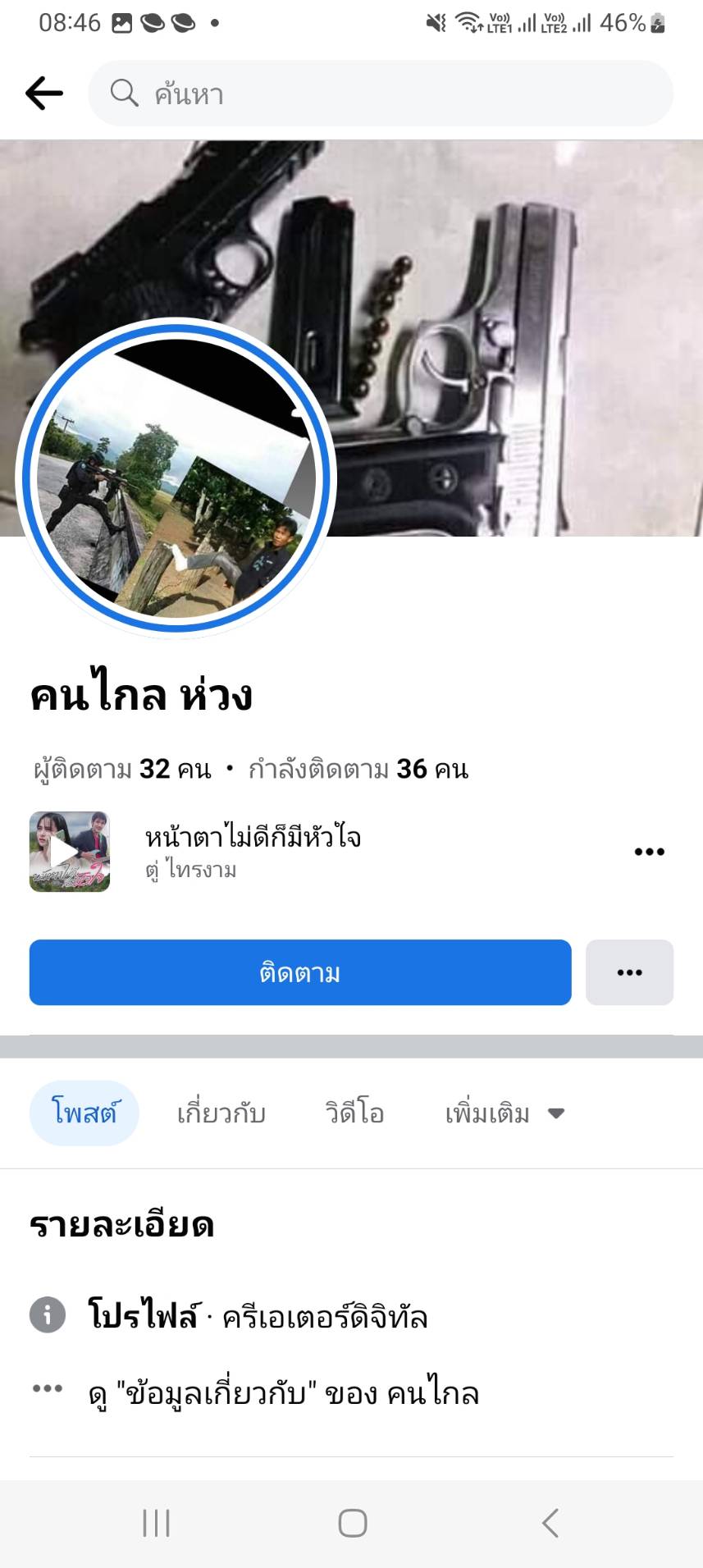Switch to the วิดีโอ tab
This screenshot has width=703, height=1568.
click(x=354, y=1113)
